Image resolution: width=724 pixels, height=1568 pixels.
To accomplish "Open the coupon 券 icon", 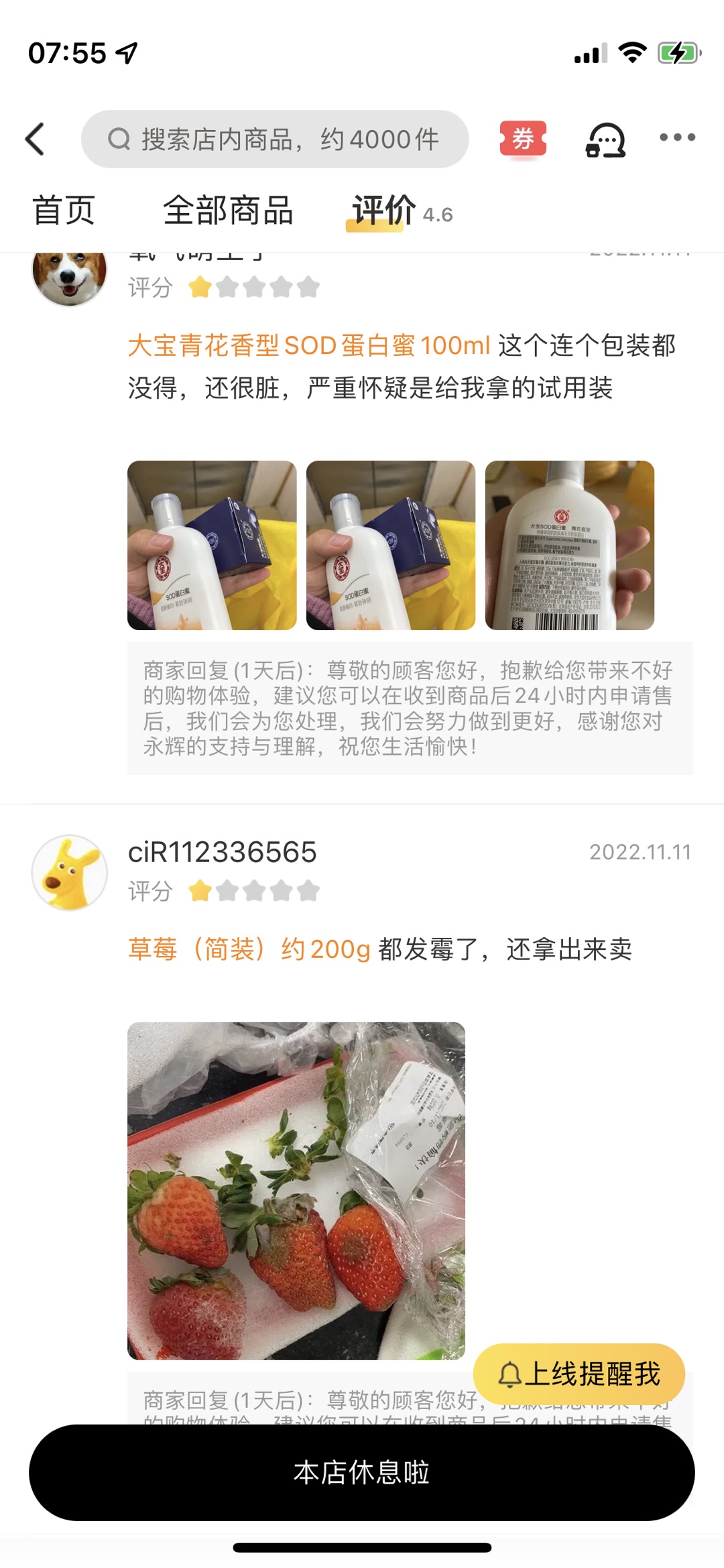I will (523, 139).
